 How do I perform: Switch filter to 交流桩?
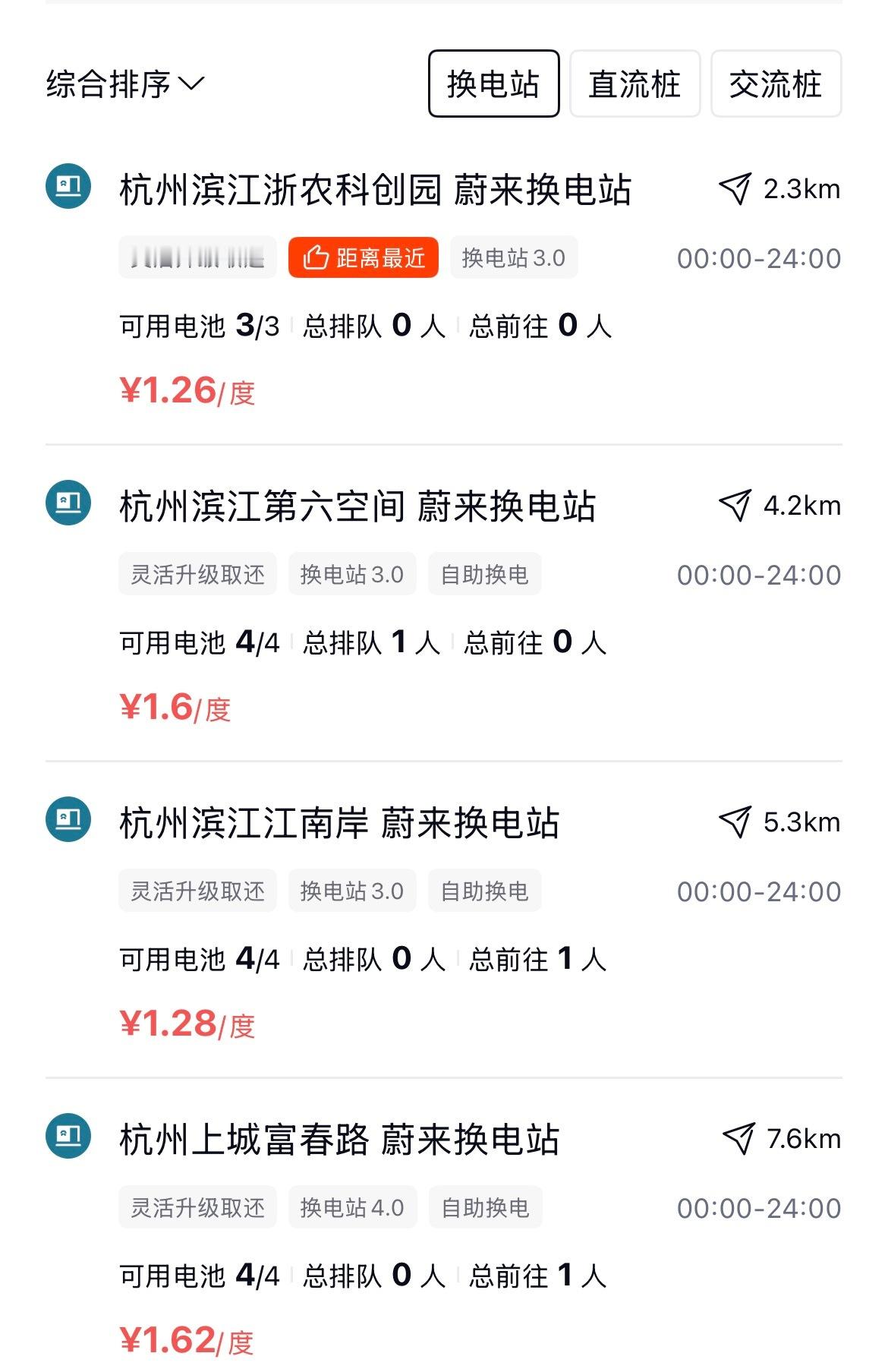(776, 84)
